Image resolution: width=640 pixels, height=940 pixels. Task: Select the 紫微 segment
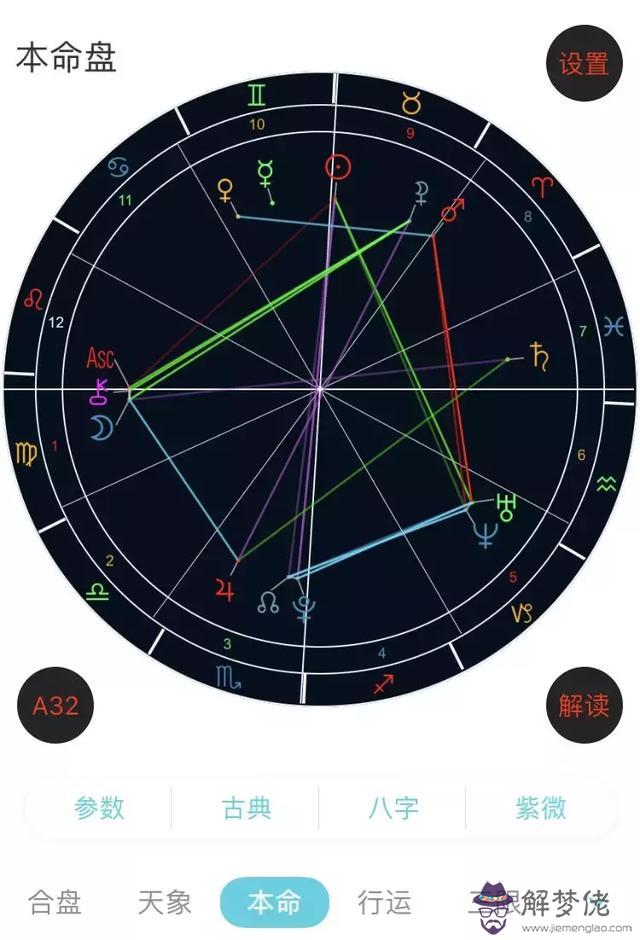541,808
